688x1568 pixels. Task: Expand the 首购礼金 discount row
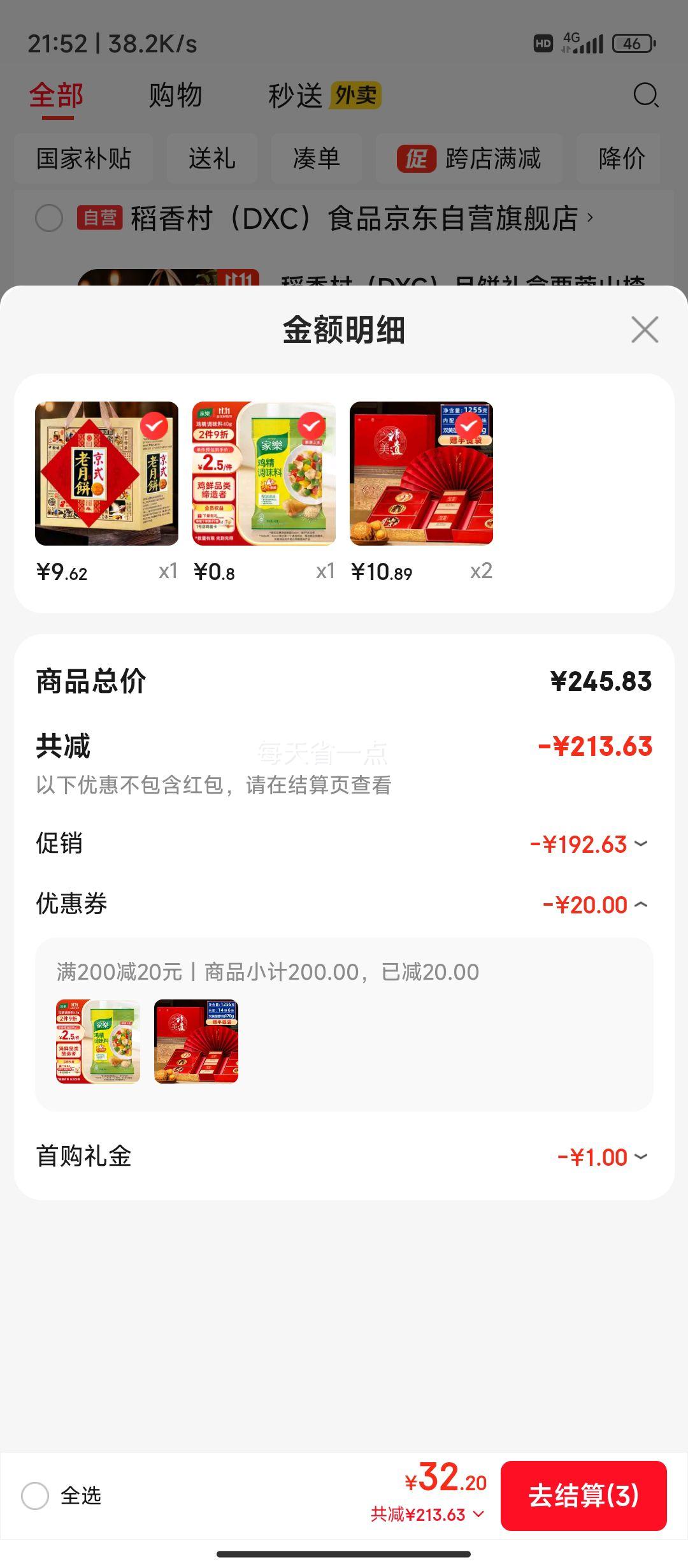641,1156
